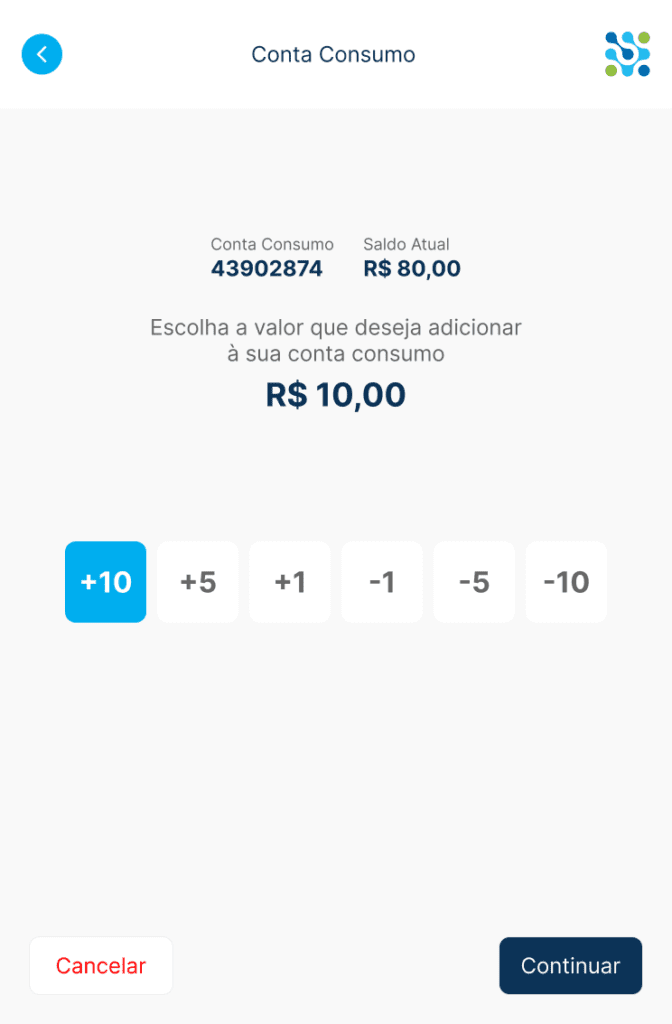Decrease the value by -1

tap(382, 582)
